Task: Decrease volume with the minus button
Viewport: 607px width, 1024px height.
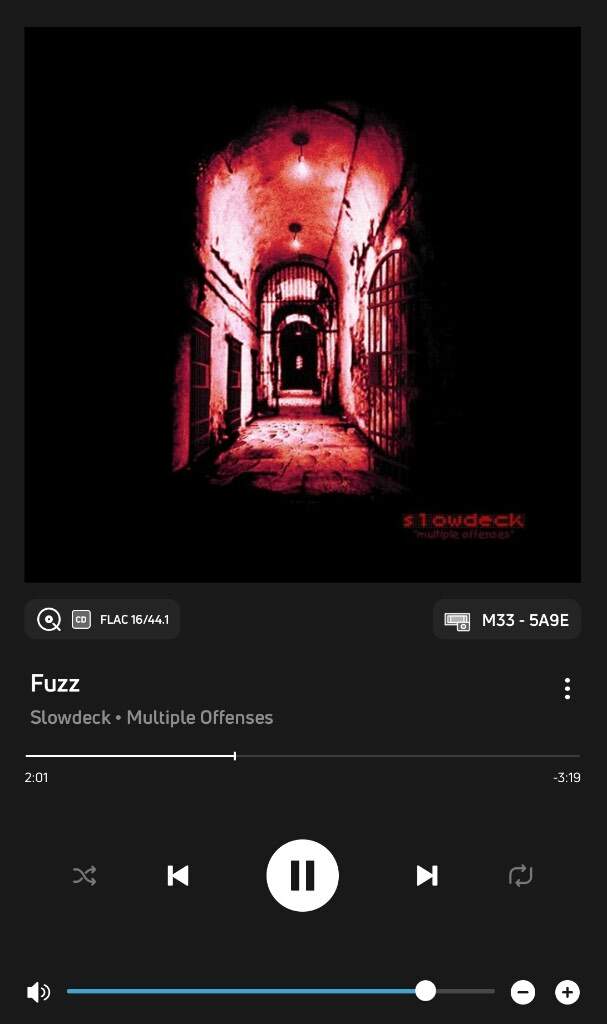Action: click(522, 992)
